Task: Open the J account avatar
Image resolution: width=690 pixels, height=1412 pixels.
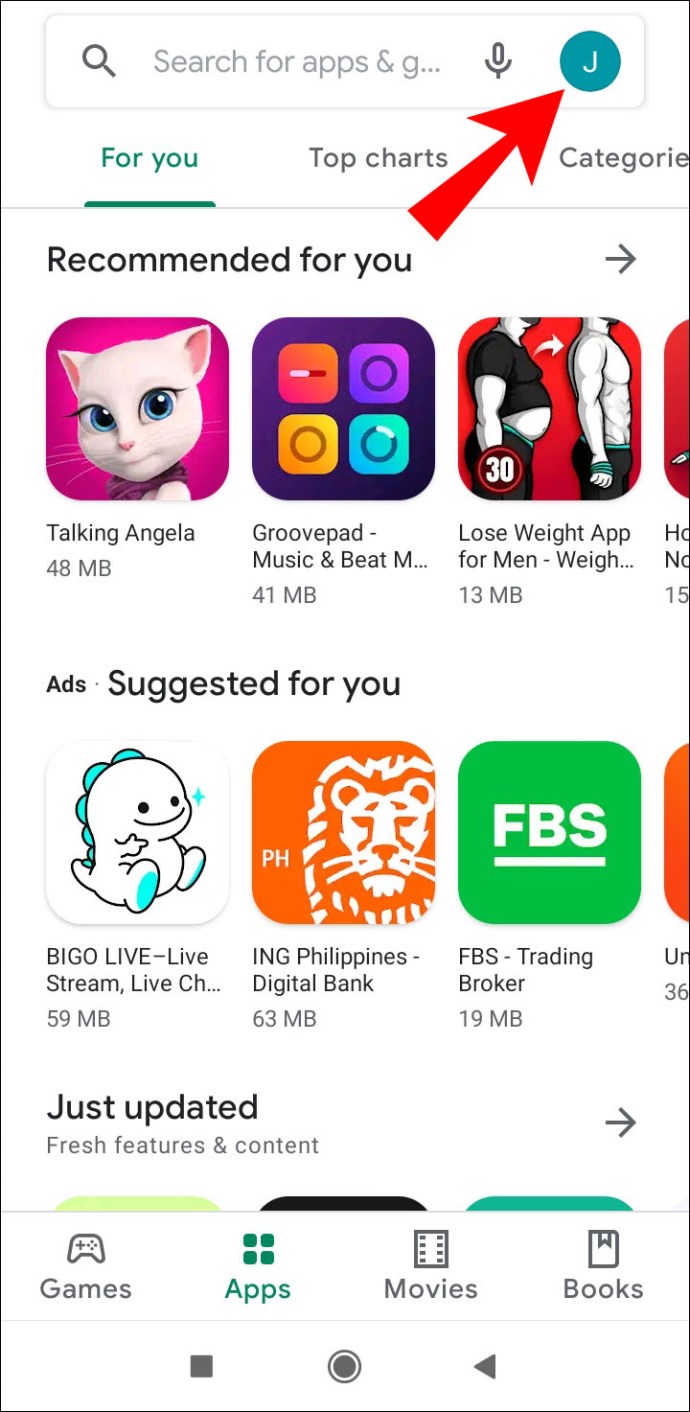Action: tap(590, 62)
